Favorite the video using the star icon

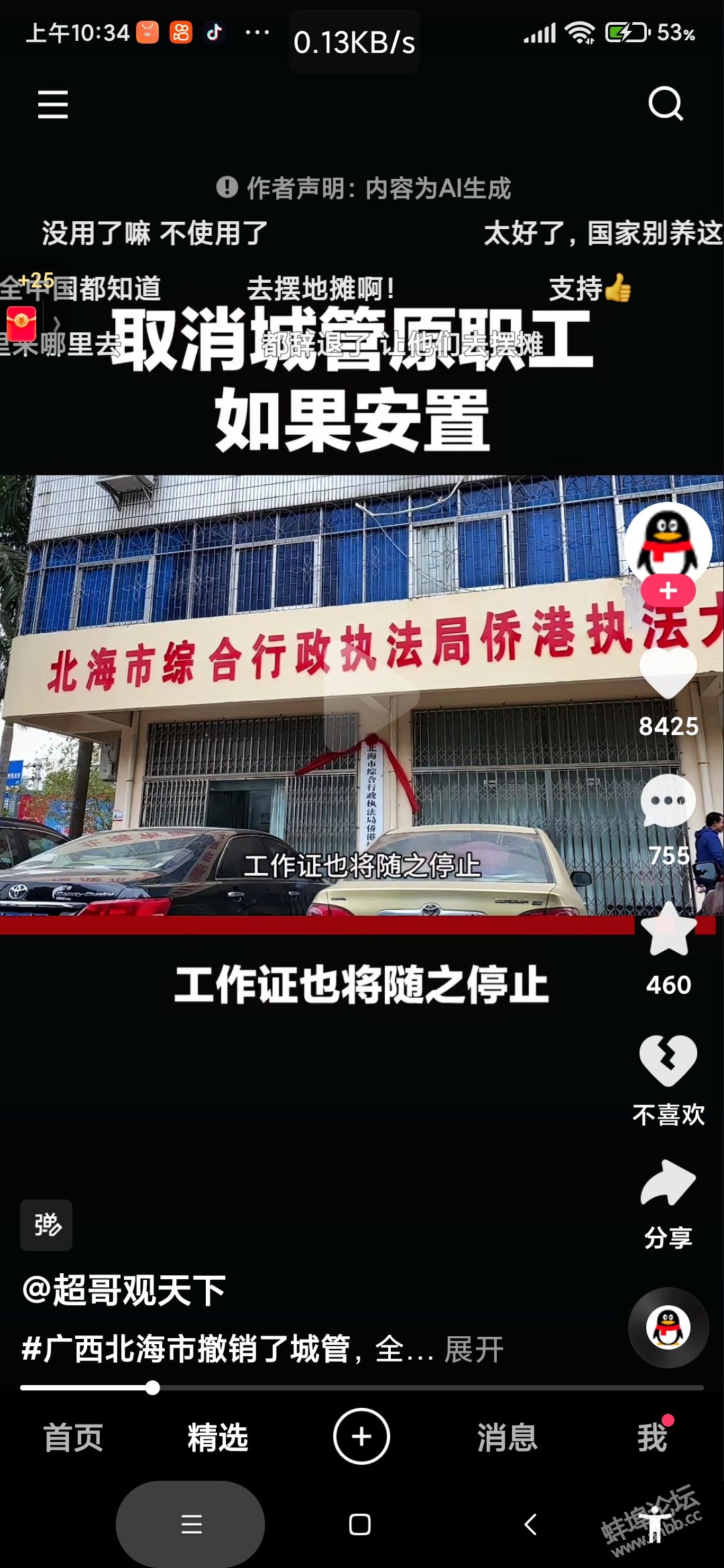point(668,931)
